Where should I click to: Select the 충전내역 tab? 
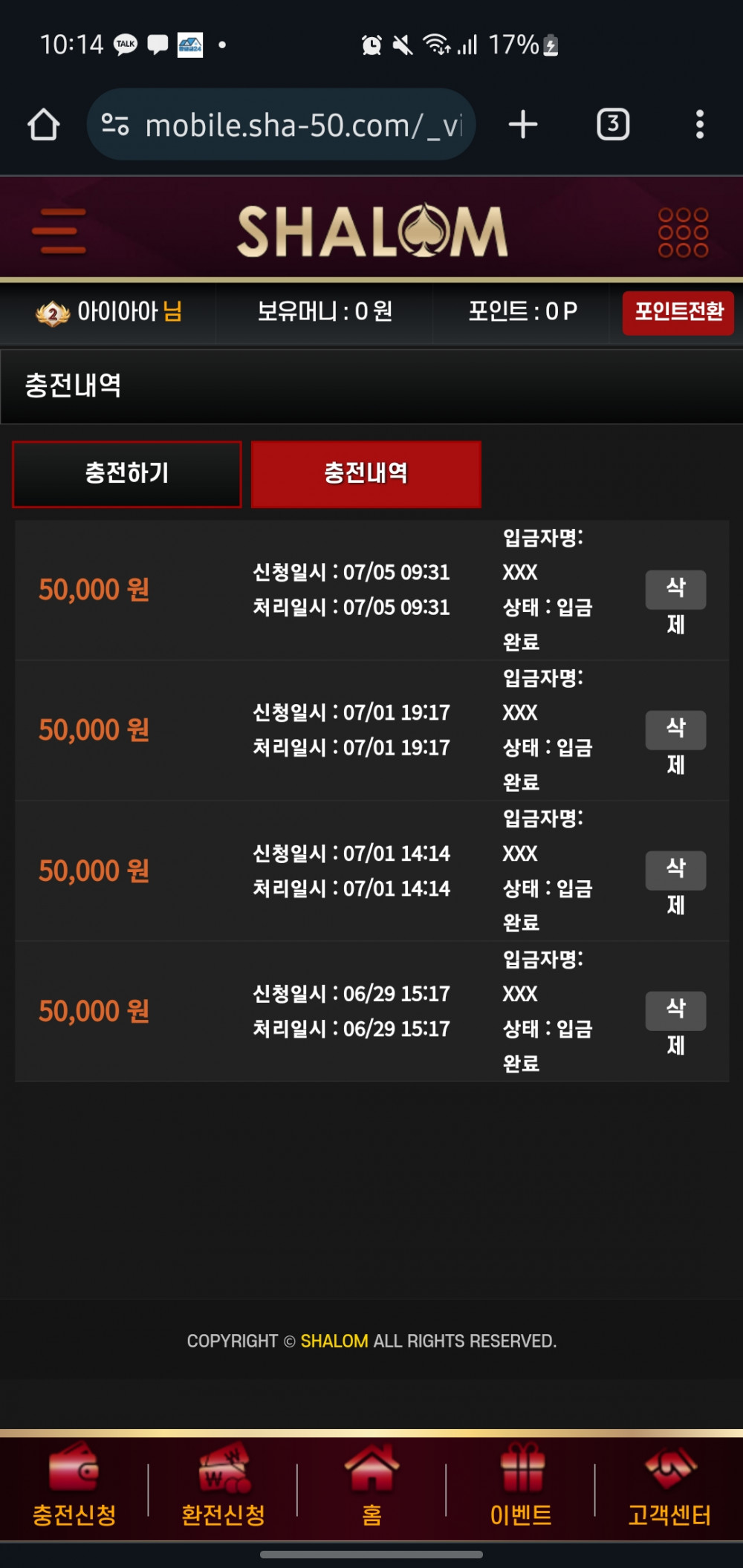coord(366,474)
